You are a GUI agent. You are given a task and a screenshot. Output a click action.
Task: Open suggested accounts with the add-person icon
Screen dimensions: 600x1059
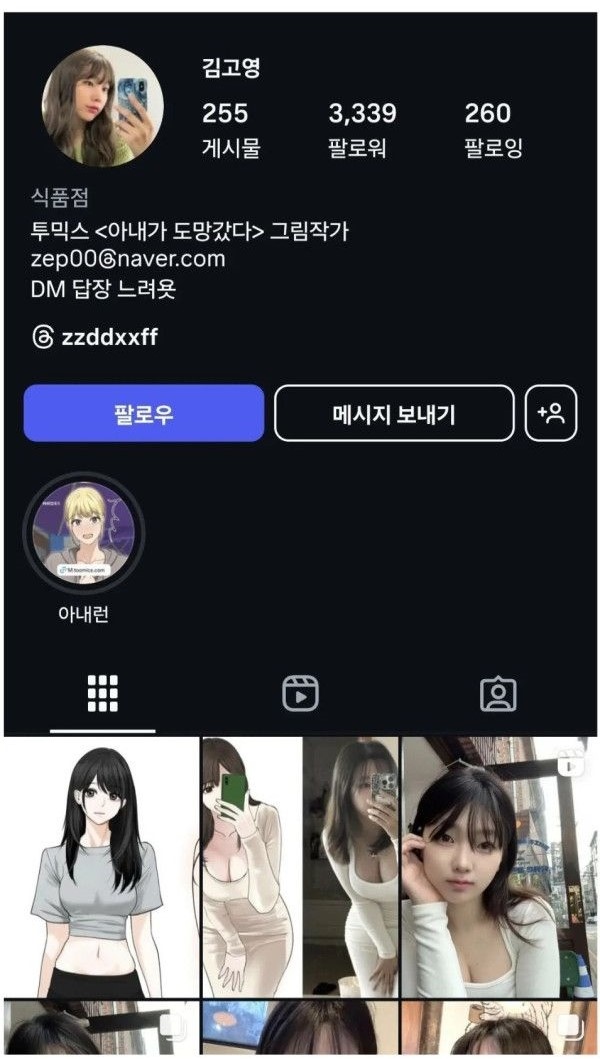[550, 413]
